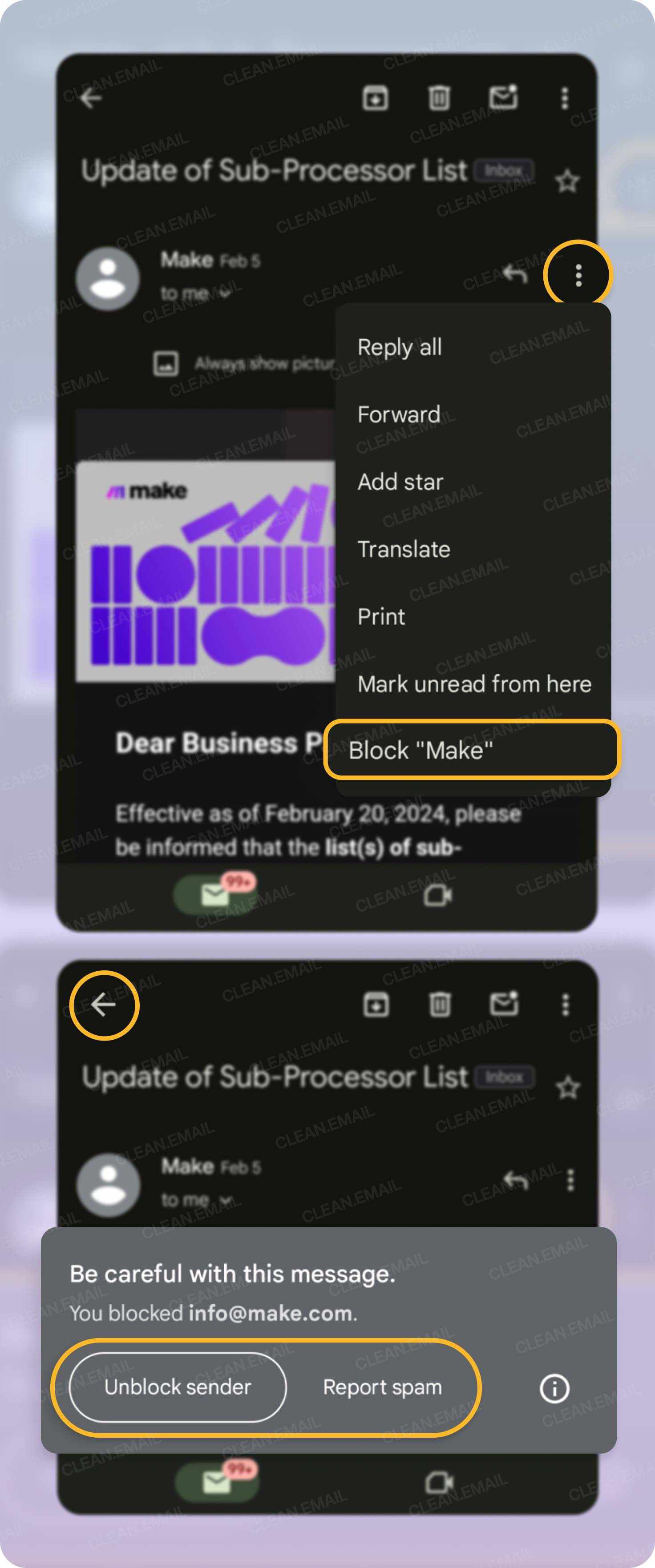Mark email unread via the envelope icon
Screen dimensions: 655x1568
coord(504,98)
